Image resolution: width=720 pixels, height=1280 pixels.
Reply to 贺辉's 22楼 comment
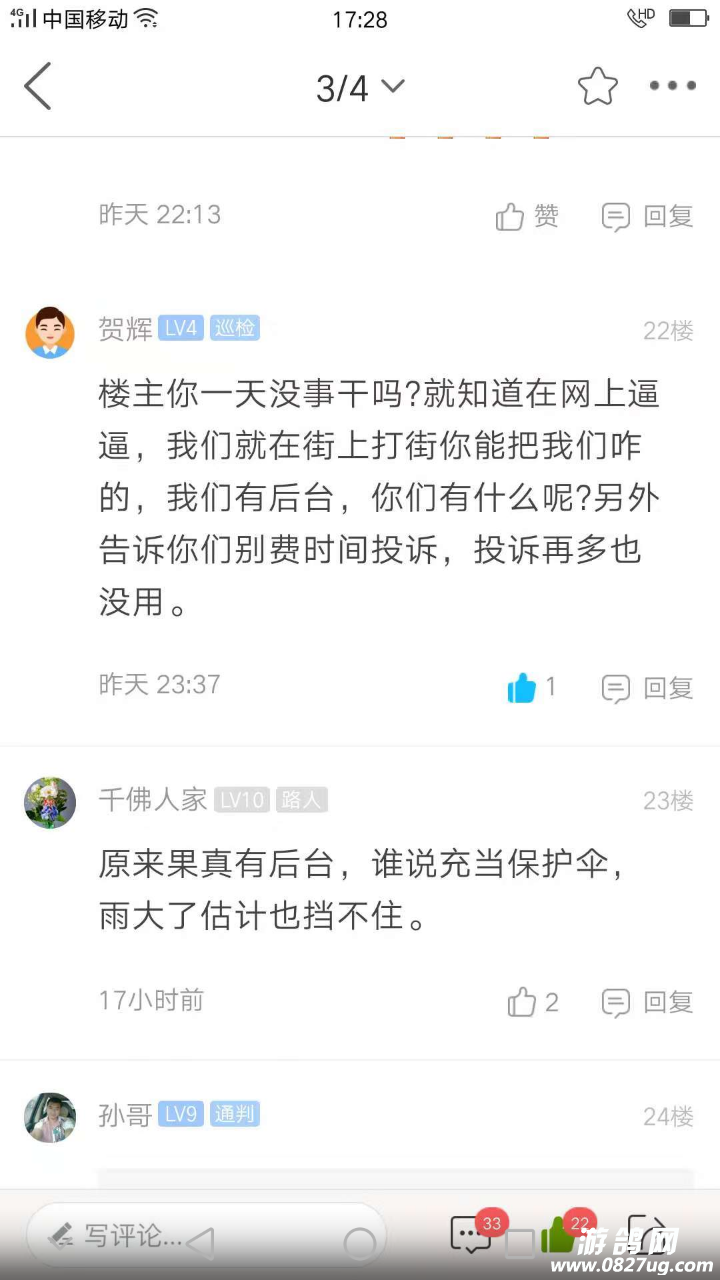tap(647, 688)
